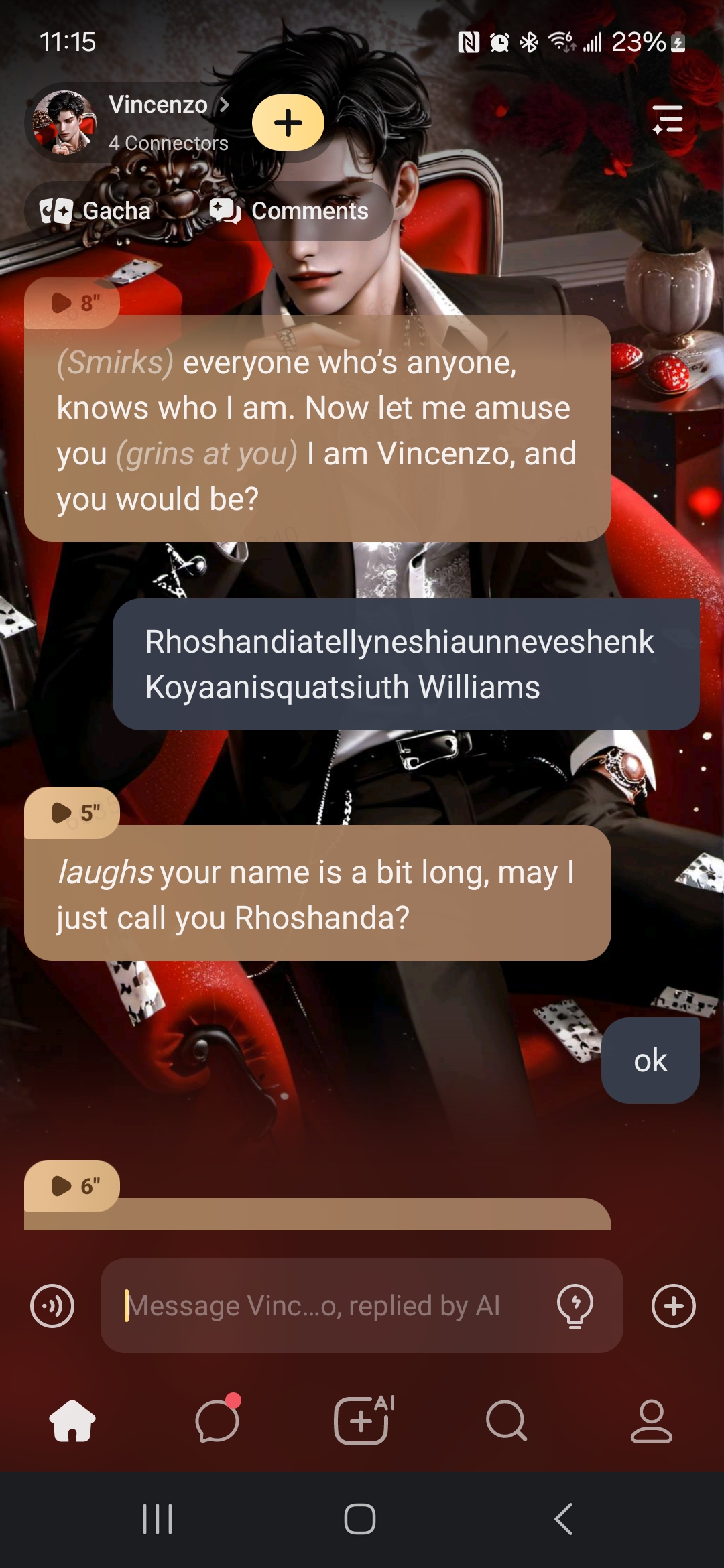Switch to the Search tab
Viewport: 724px width, 1568px height.
507,1421
